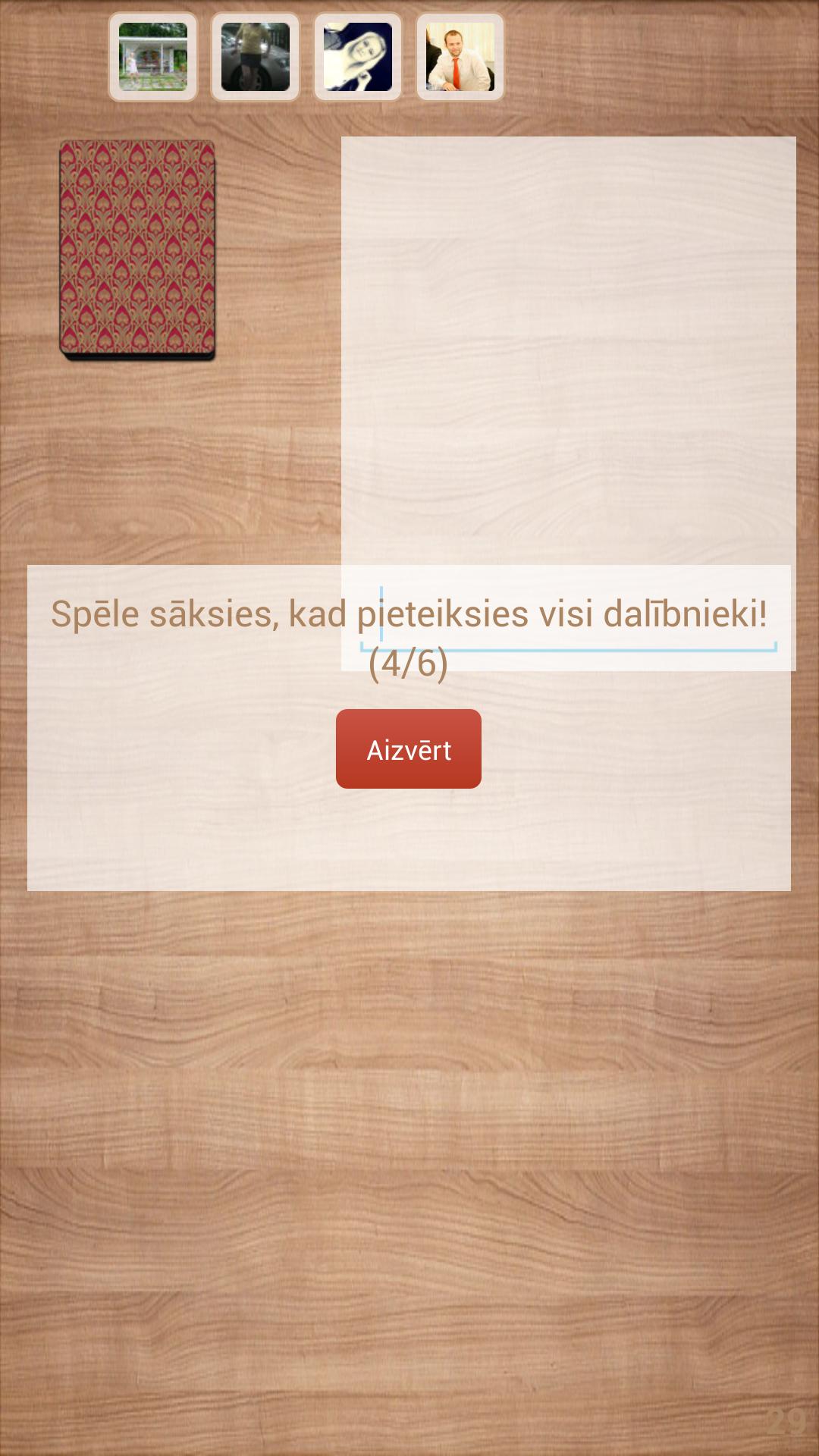Open the player avatar beside a car
The image size is (819, 1456).
[x=256, y=57]
